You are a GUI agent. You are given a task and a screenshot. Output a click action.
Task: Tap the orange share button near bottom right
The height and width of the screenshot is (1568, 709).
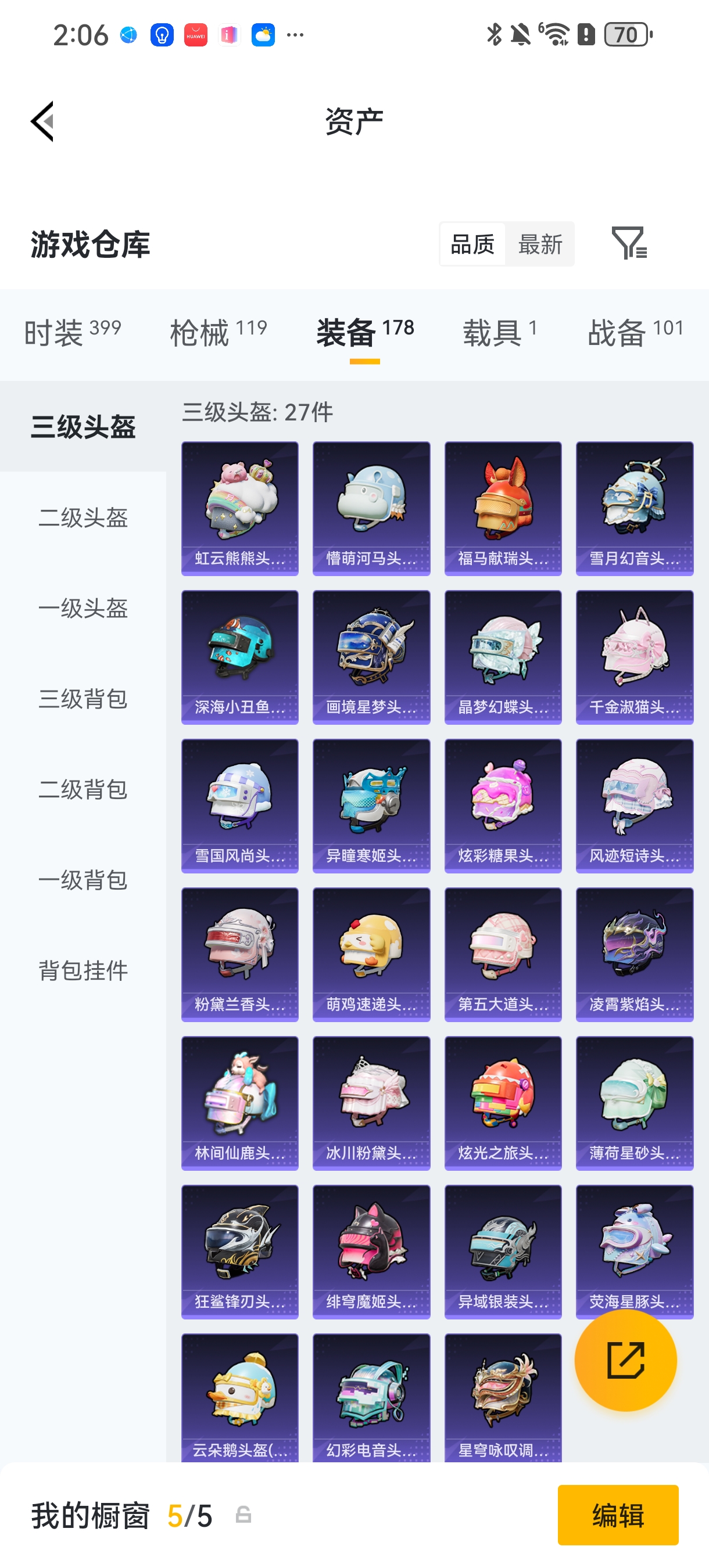coord(626,1361)
